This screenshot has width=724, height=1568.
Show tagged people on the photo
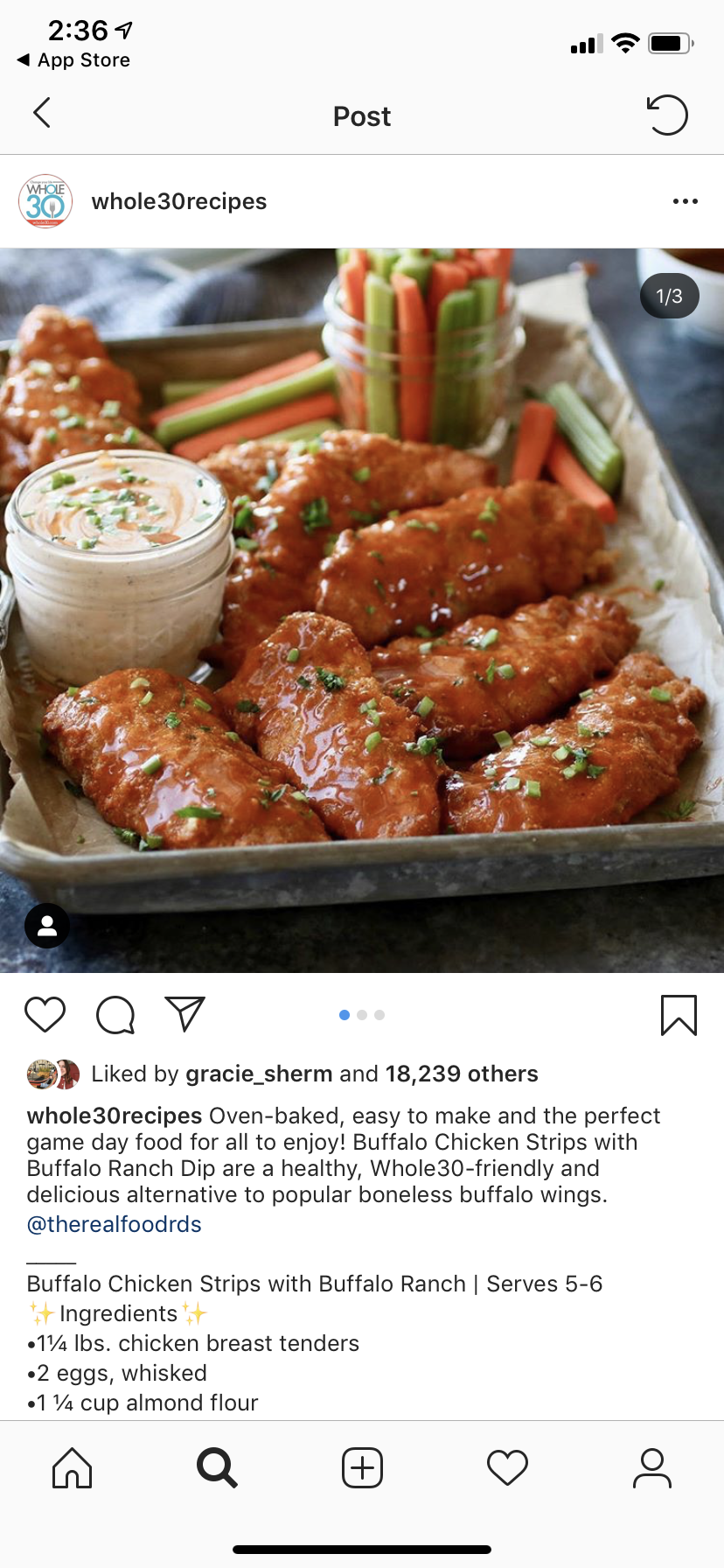(47, 926)
